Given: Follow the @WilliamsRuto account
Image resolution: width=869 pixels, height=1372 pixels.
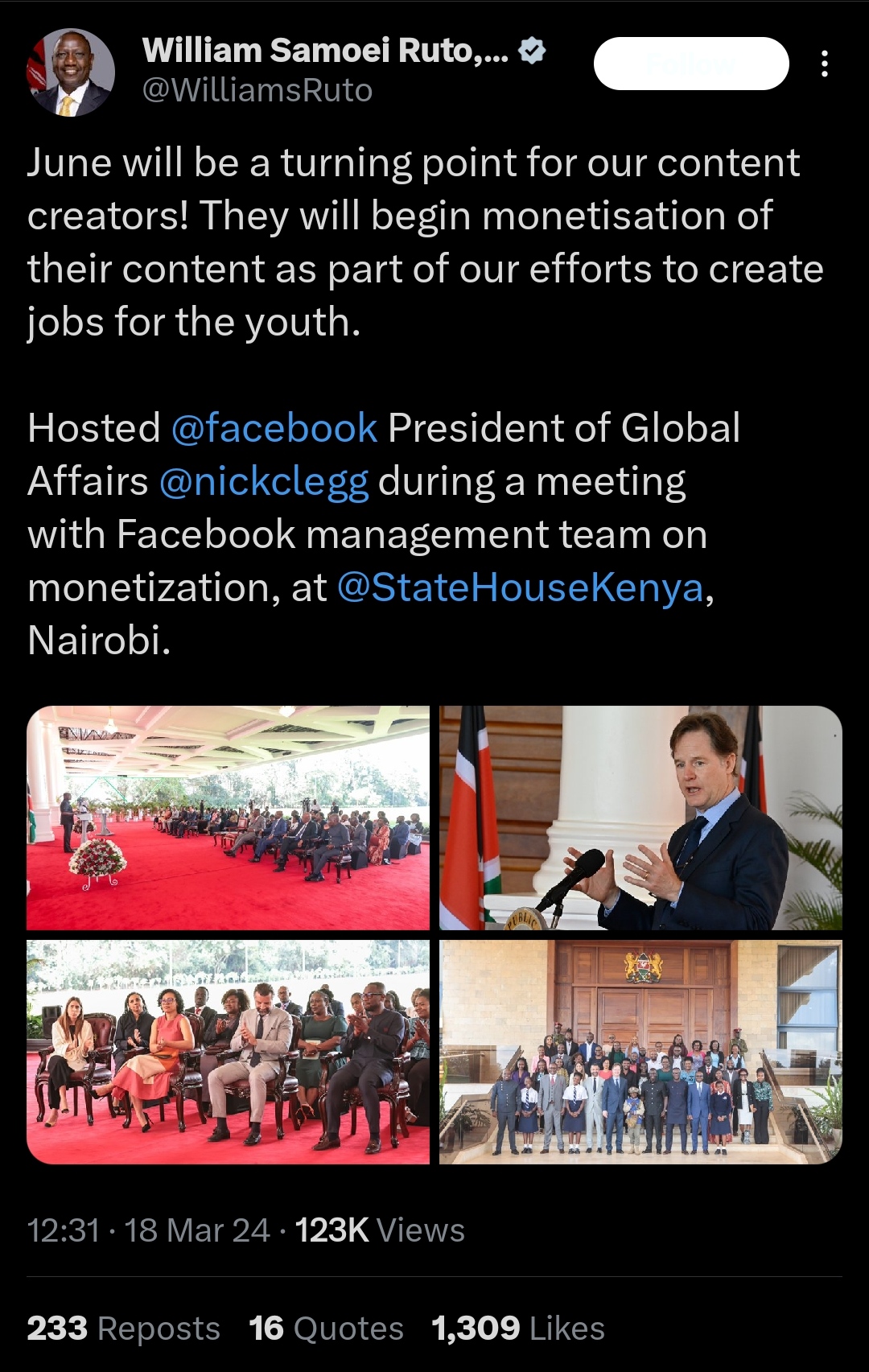Looking at the screenshot, I should click(x=690, y=64).
